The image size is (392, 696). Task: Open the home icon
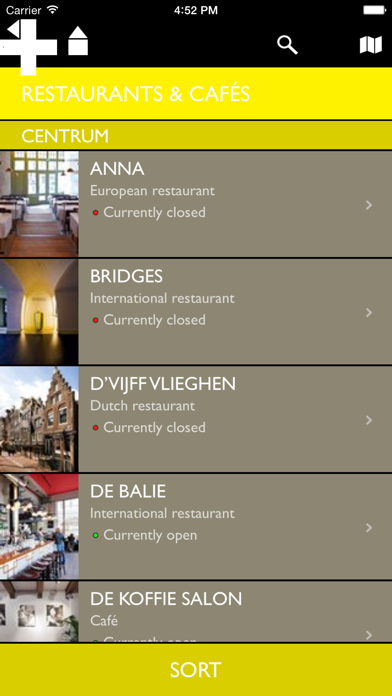coord(78,40)
